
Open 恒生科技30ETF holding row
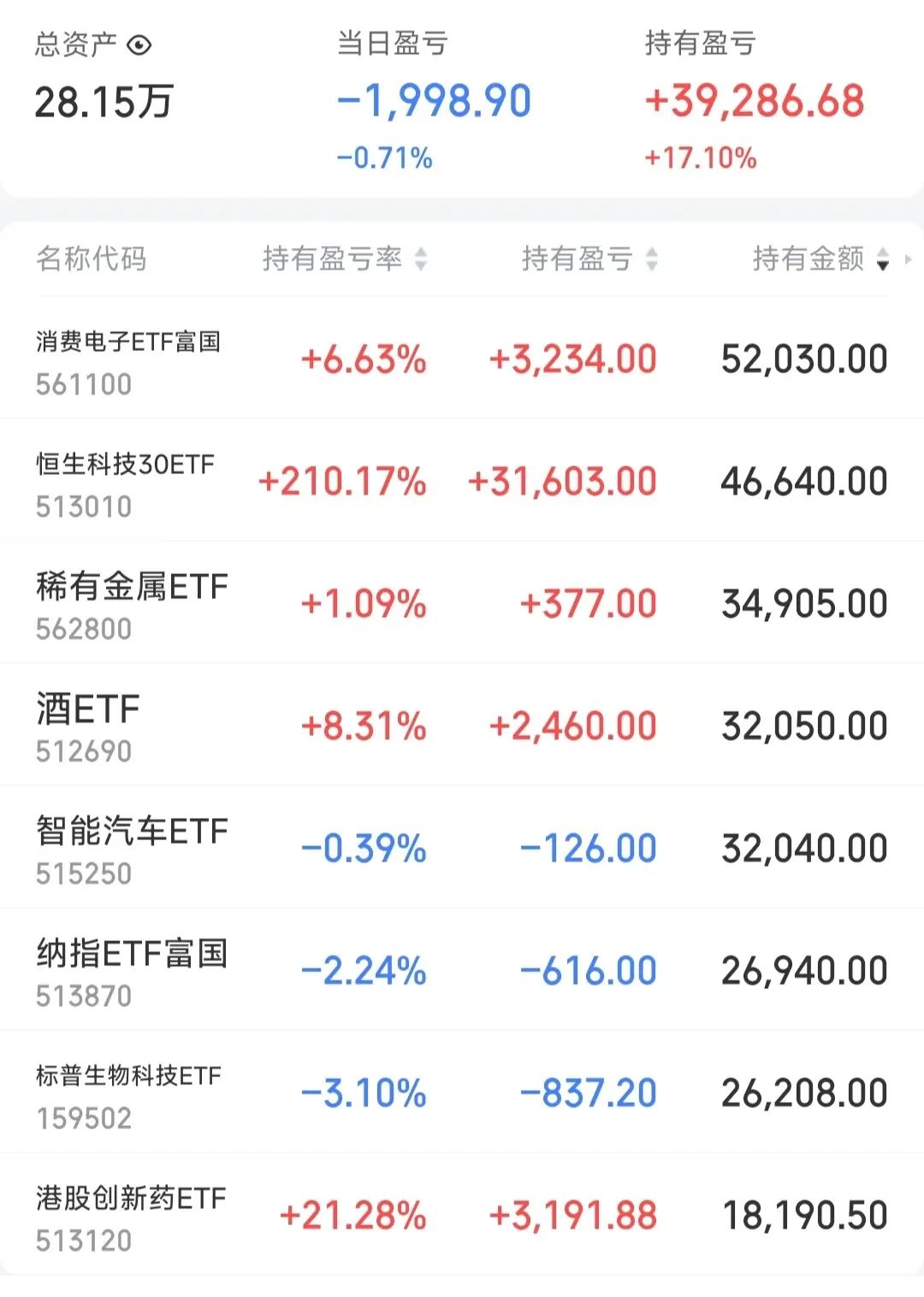click(x=462, y=481)
